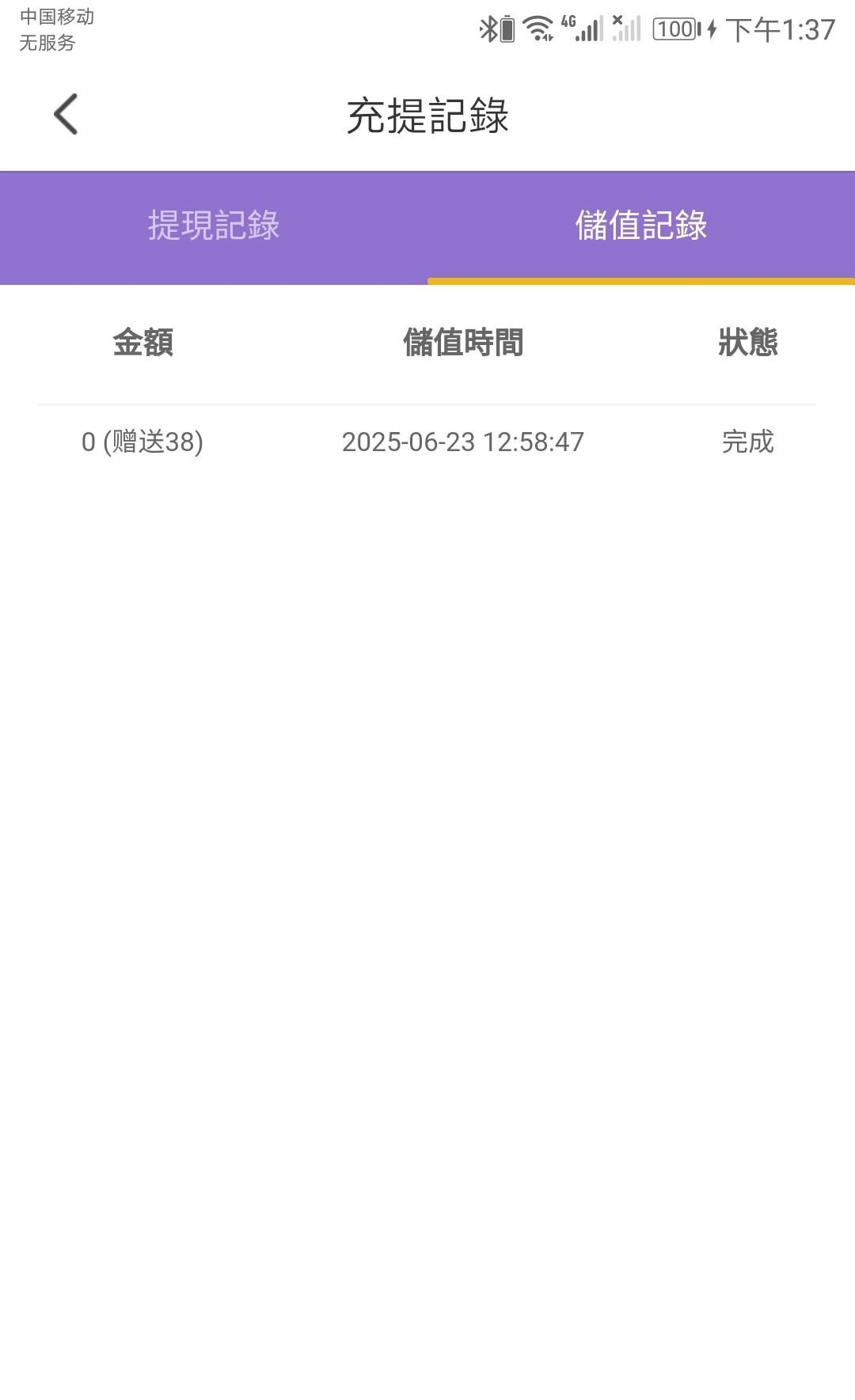Select the 儲值記錄 tab
The image size is (855, 1400).
tap(640, 226)
